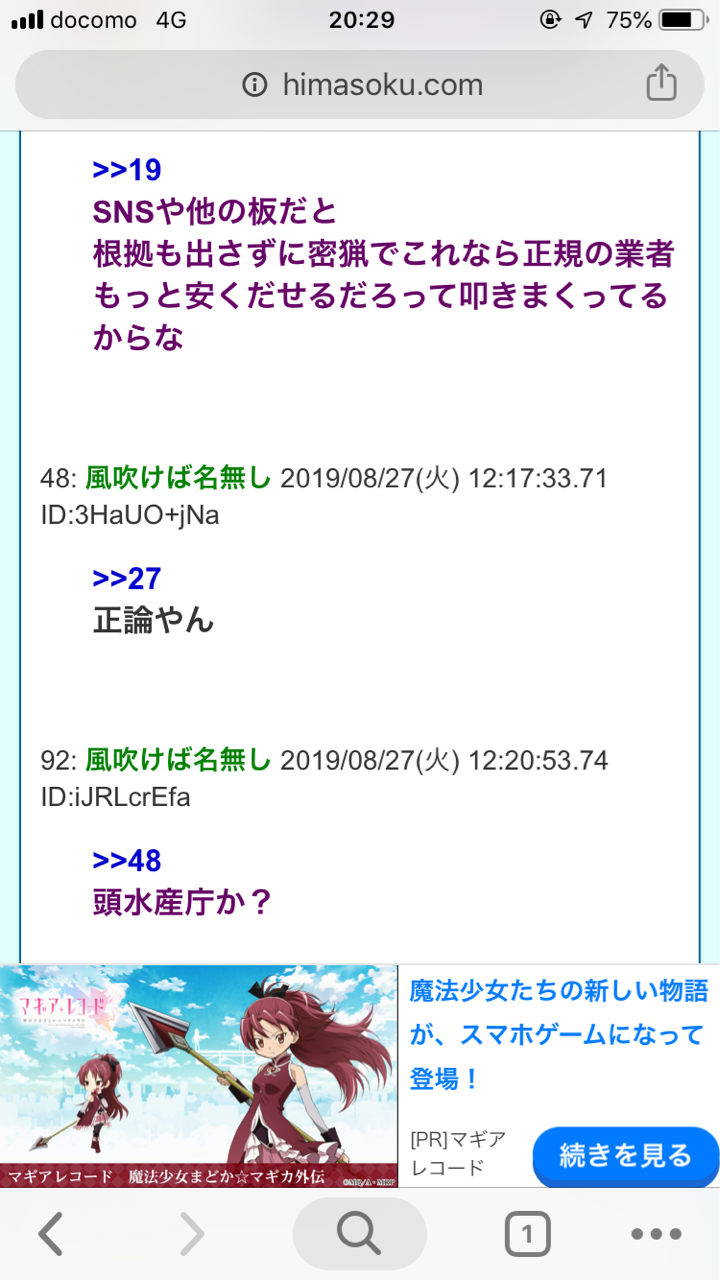This screenshot has width=720, height=1280.
Task: Tap the himasoku.com address bar
Action: point(360,85)
